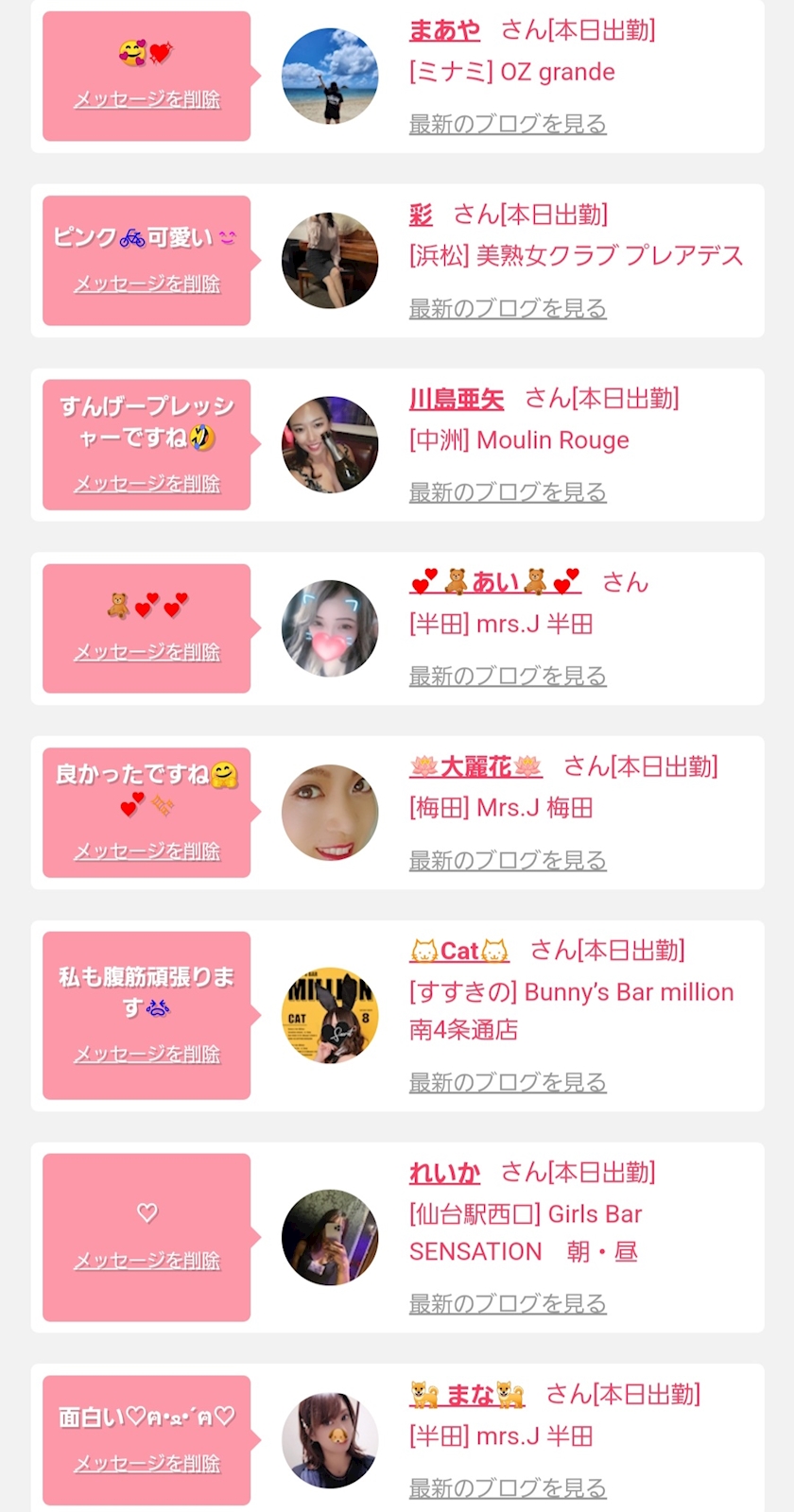794x1512 pixels.
Task: Open 川島亜矢's profile link
Action: click(x=457, y=399)
